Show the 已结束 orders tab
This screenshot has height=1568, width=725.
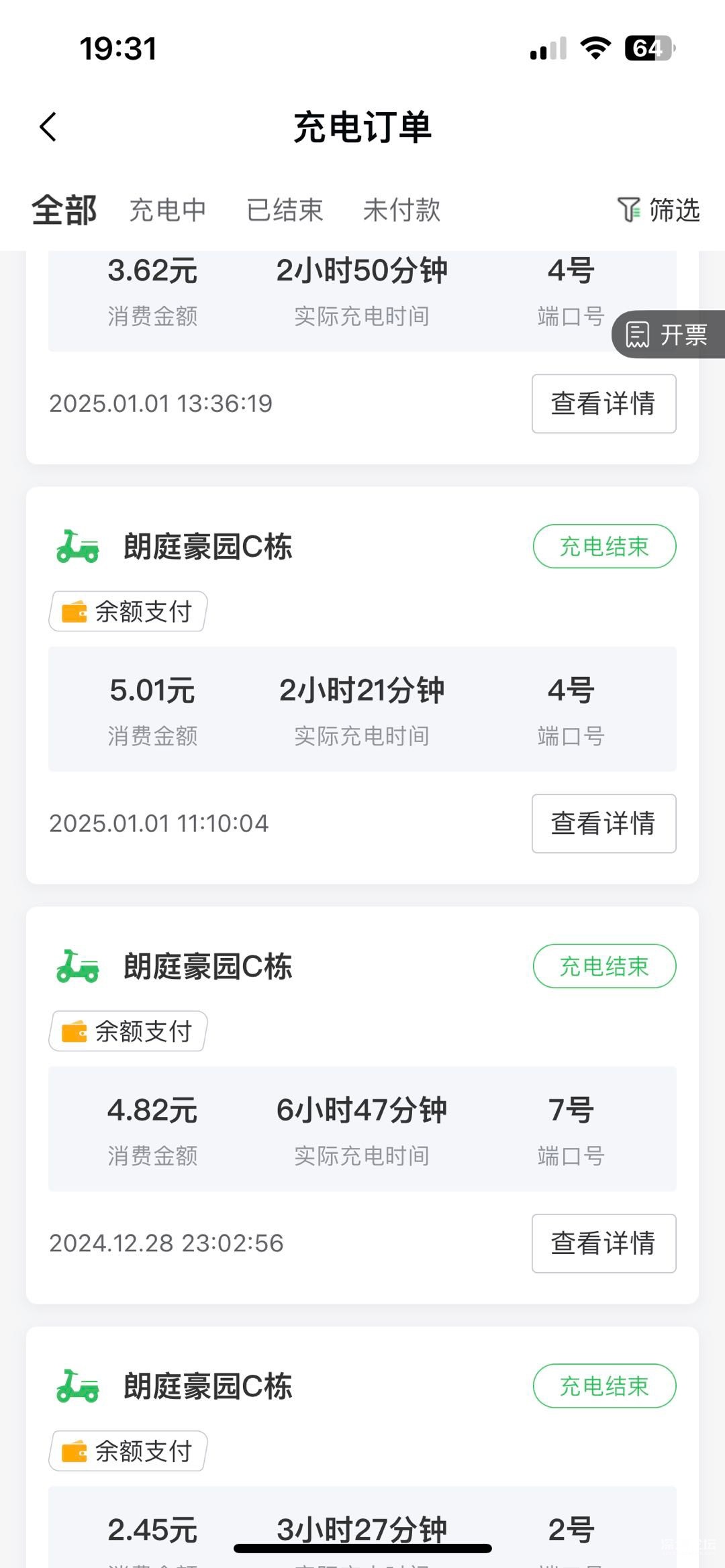point(285,210)
